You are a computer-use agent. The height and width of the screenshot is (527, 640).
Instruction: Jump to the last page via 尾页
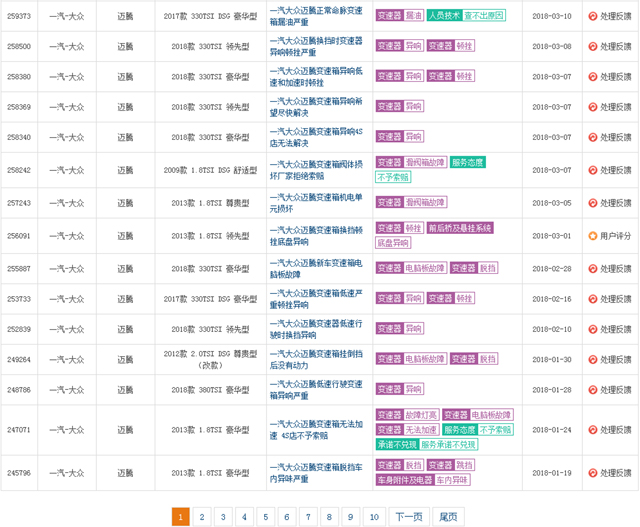click(x=448, y=516)
